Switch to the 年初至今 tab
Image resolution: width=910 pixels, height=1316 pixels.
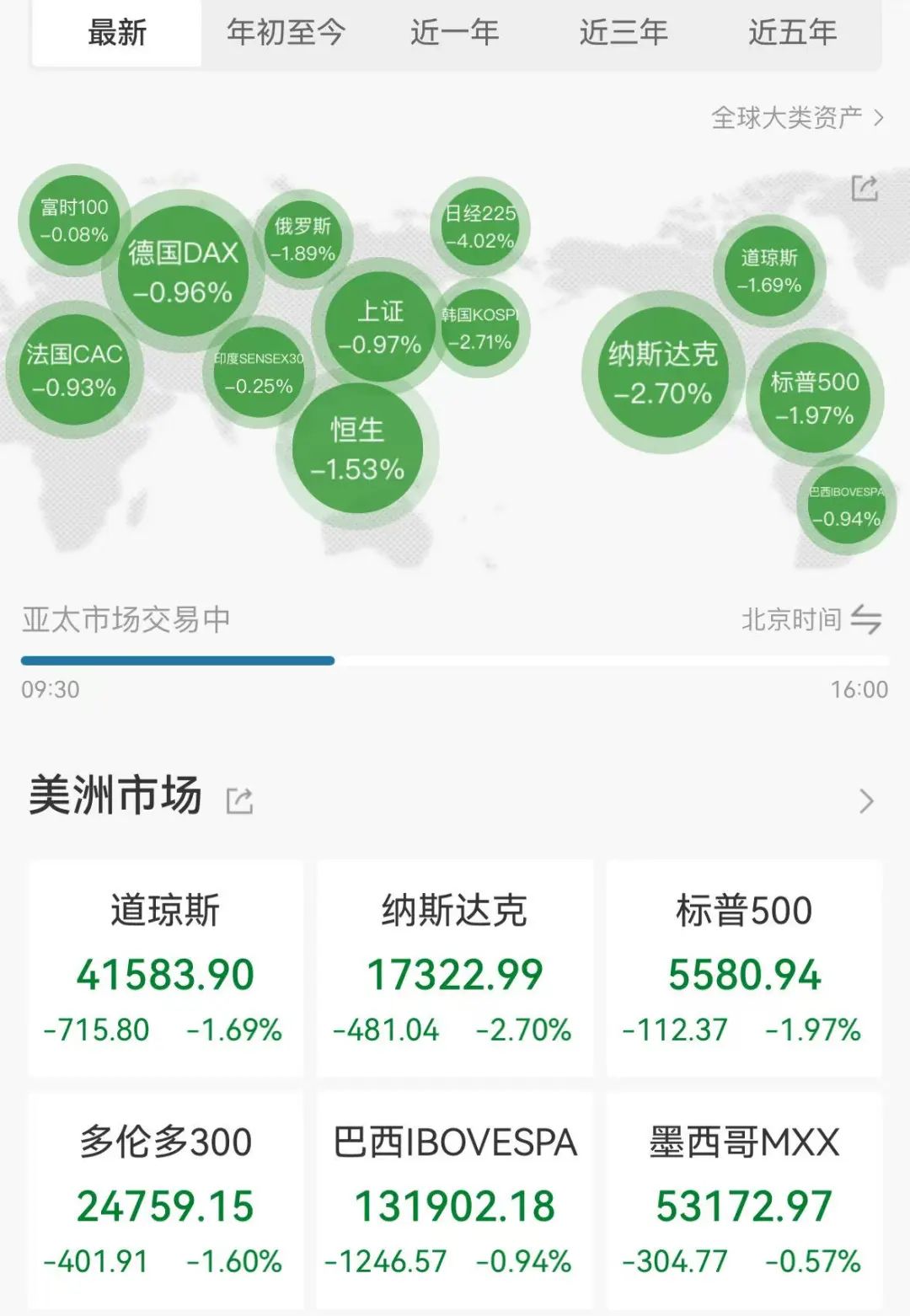[x=286, y=33]
